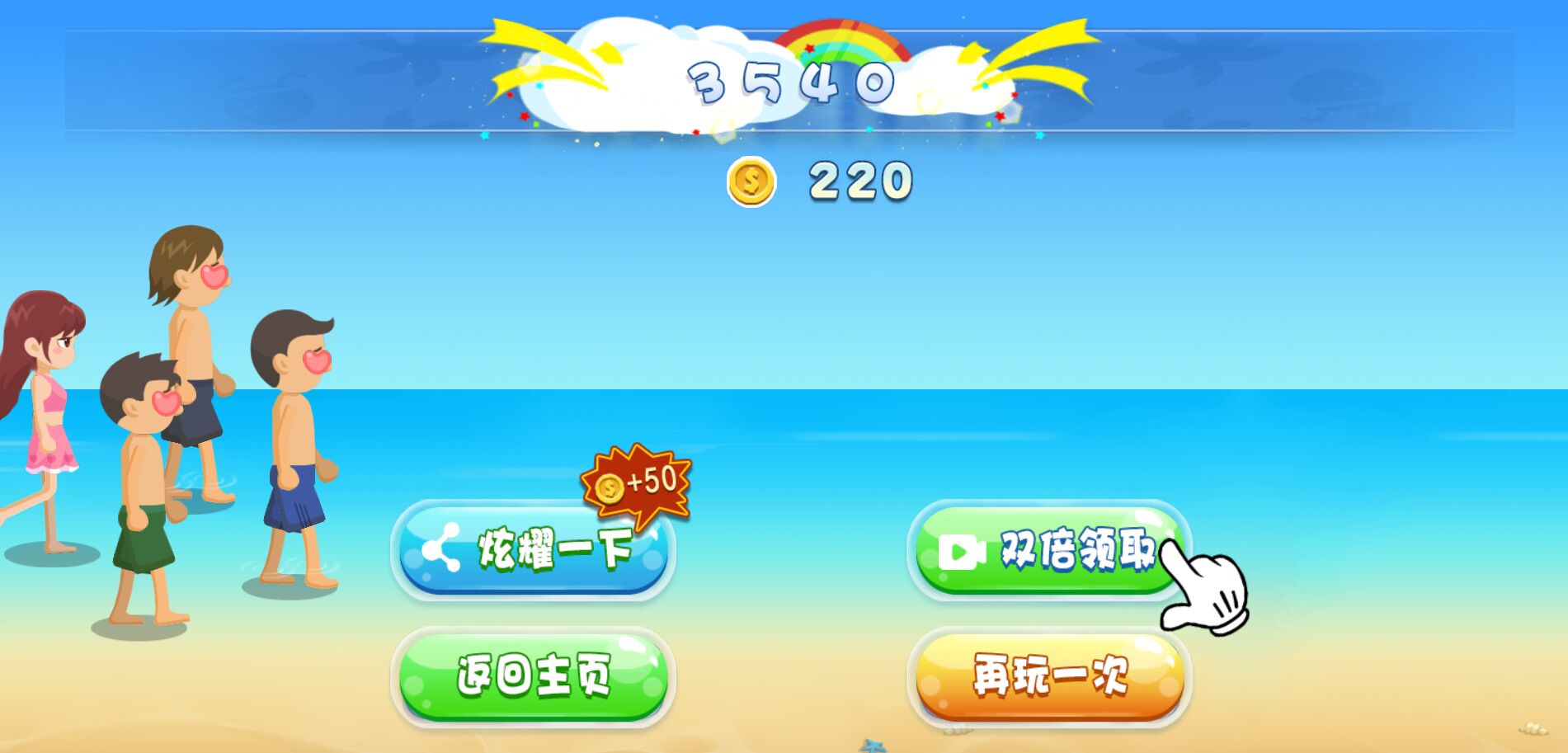Claim double coins via 双倍领取
This screenshot has width=1568, height=753.
point(1048,551)
